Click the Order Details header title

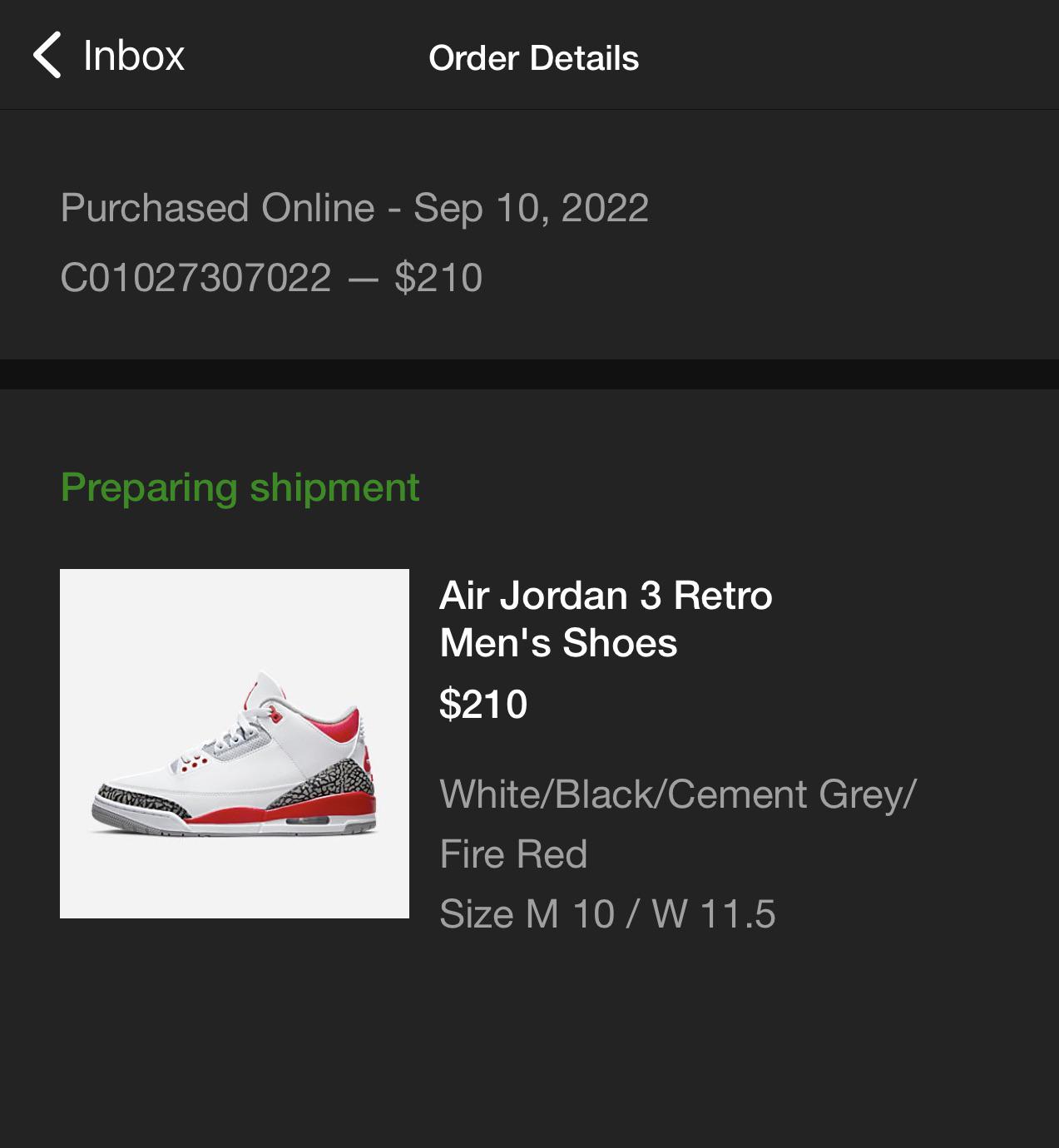pos(533,58)
